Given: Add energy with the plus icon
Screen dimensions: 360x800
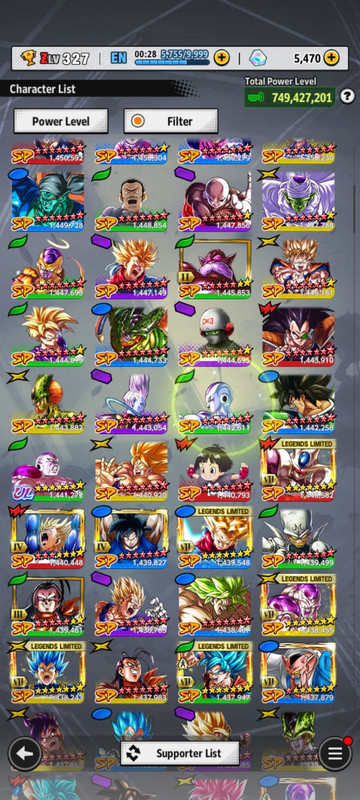Looking at the screenshot, I should 221,58.
